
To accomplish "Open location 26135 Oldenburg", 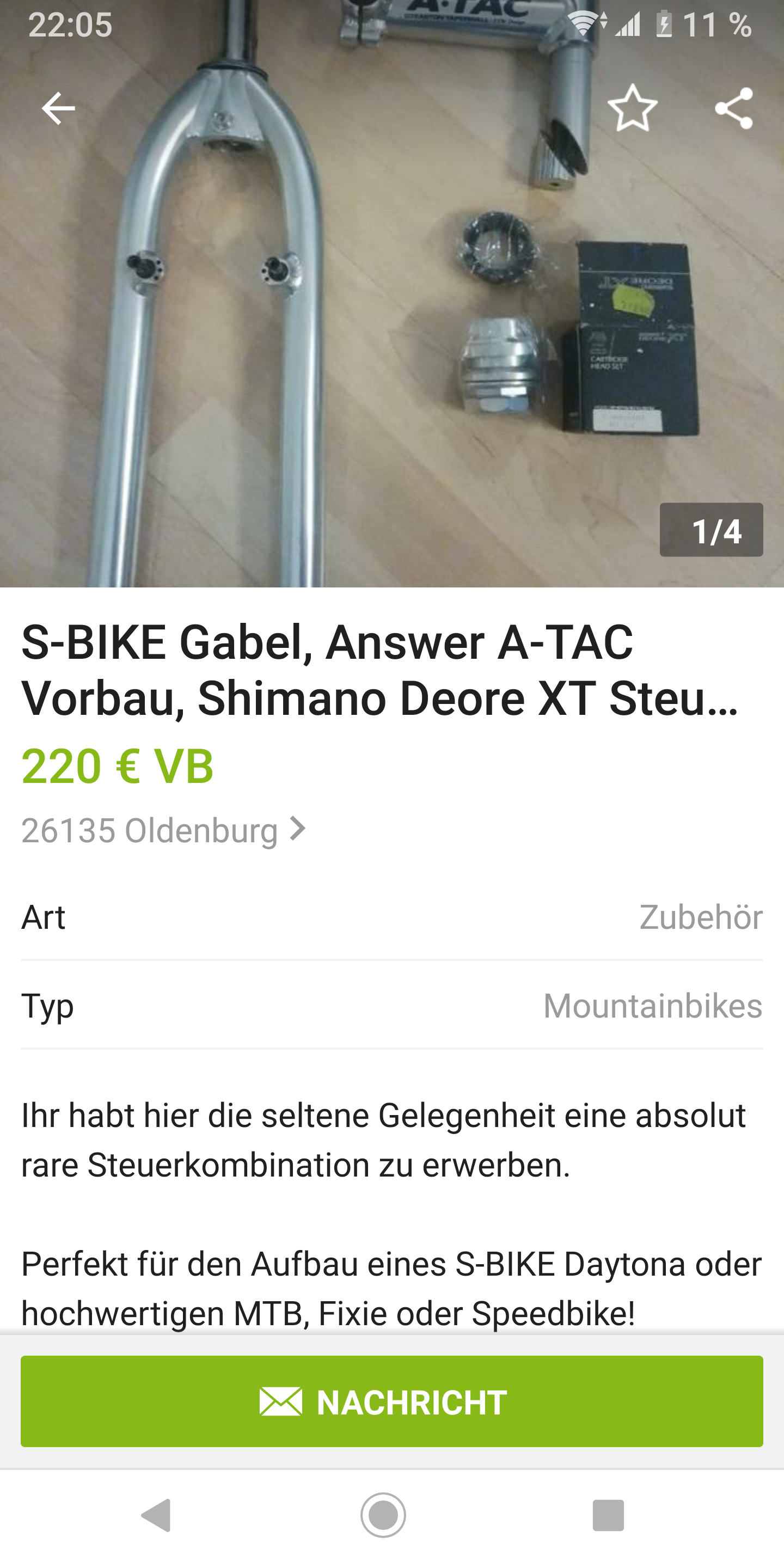I will coord(163,830).
